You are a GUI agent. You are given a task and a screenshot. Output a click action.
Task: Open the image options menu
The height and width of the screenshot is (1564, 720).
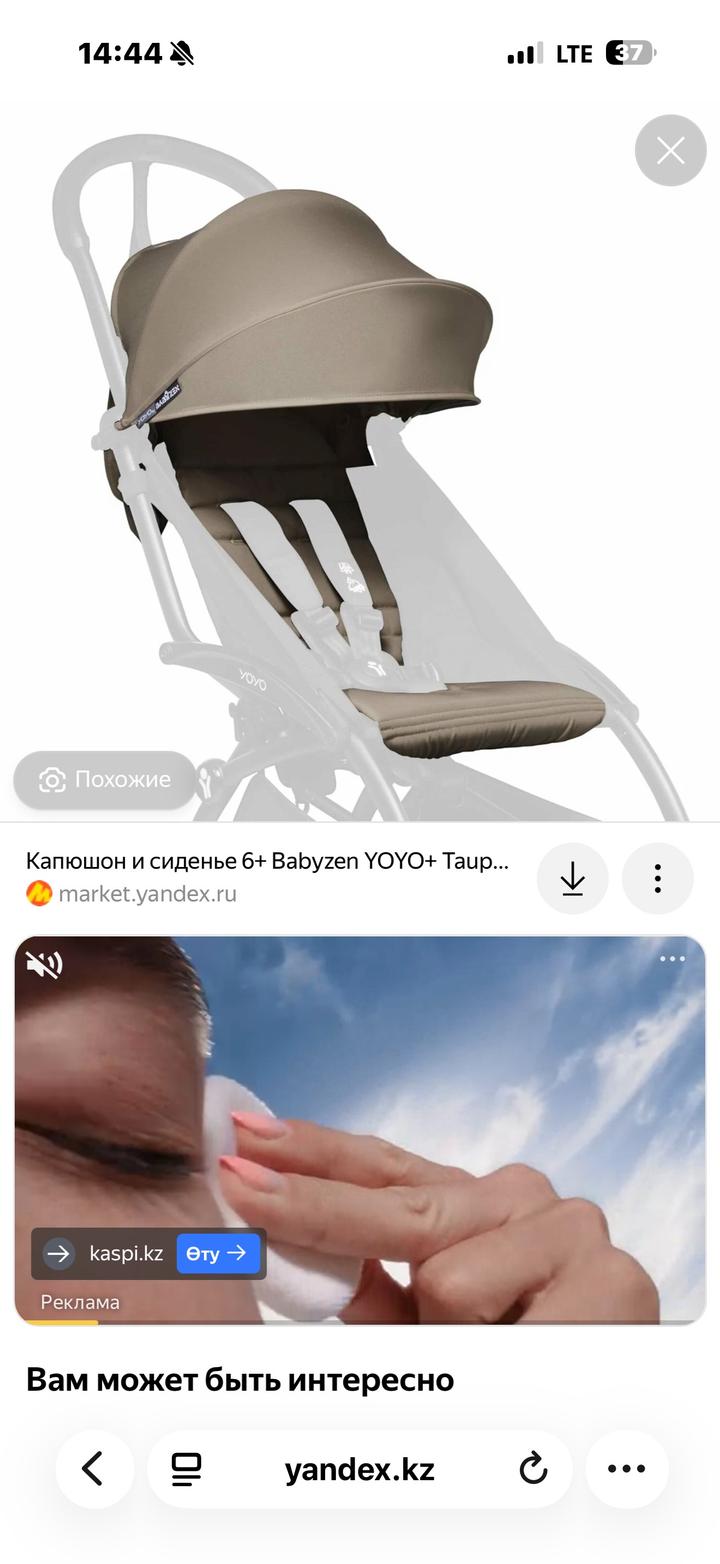[657, 879]
